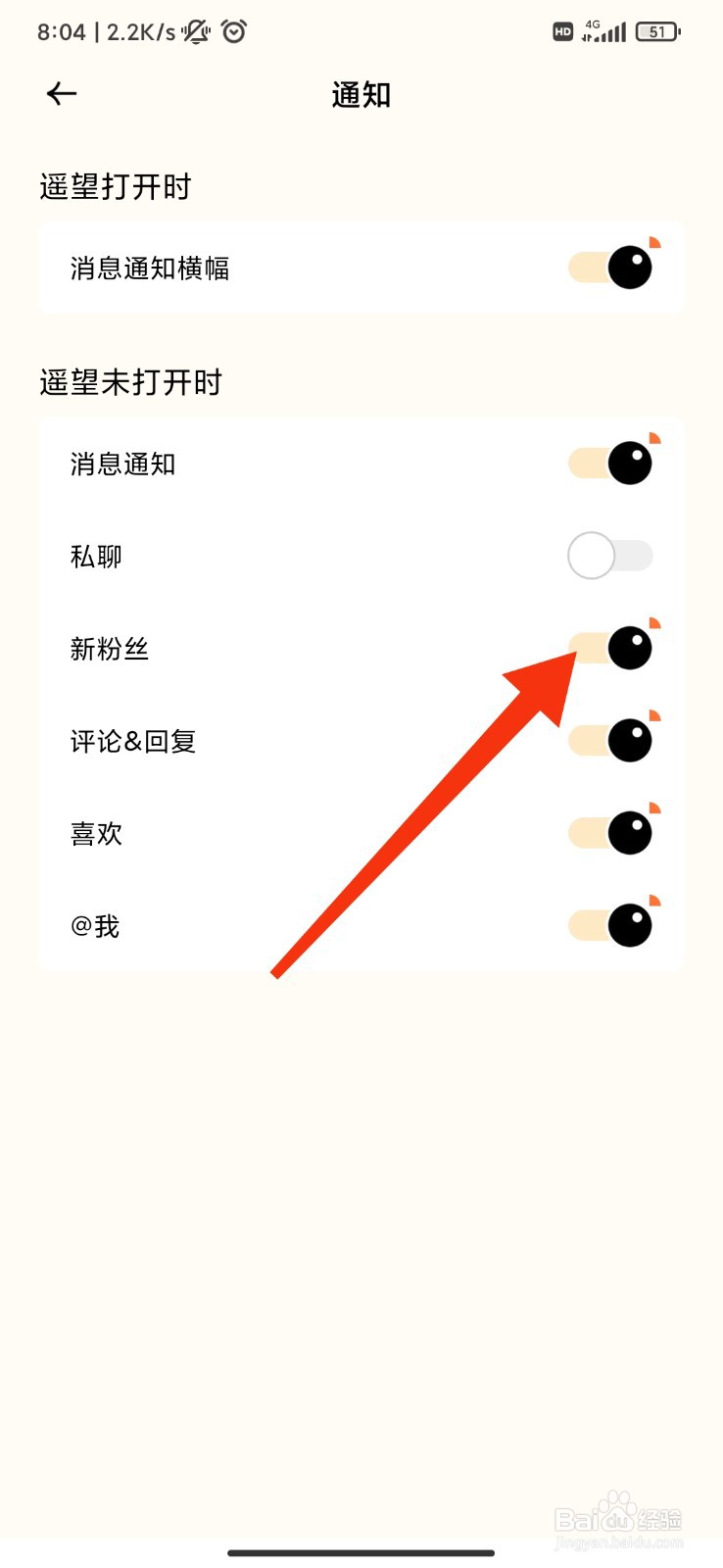Disable the @我 notification toggle
Viewport: 723px width, 1568px height.
point(611,924)
